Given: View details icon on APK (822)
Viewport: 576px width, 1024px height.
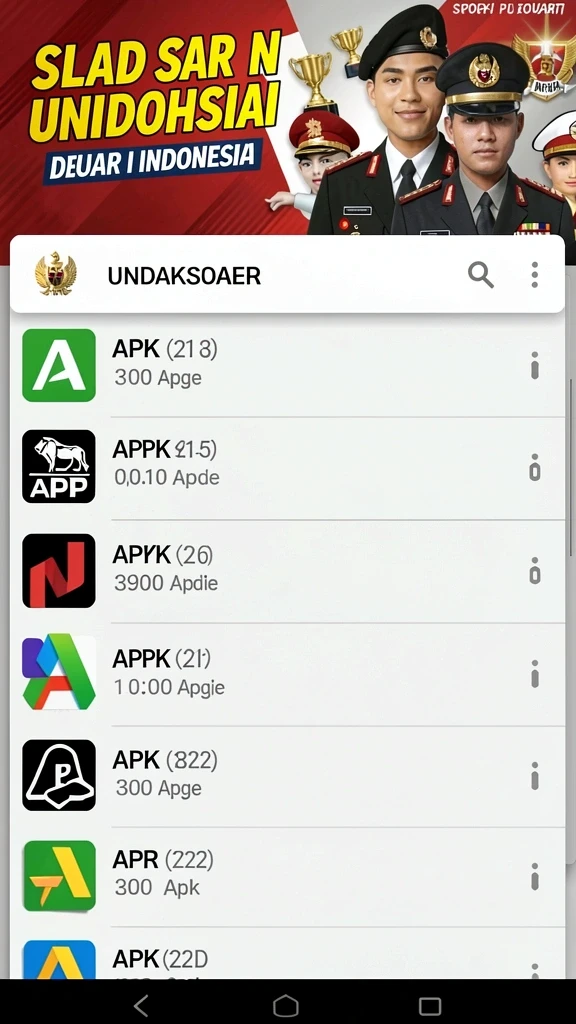Looking at the screenshot, I should coord(535,776).
